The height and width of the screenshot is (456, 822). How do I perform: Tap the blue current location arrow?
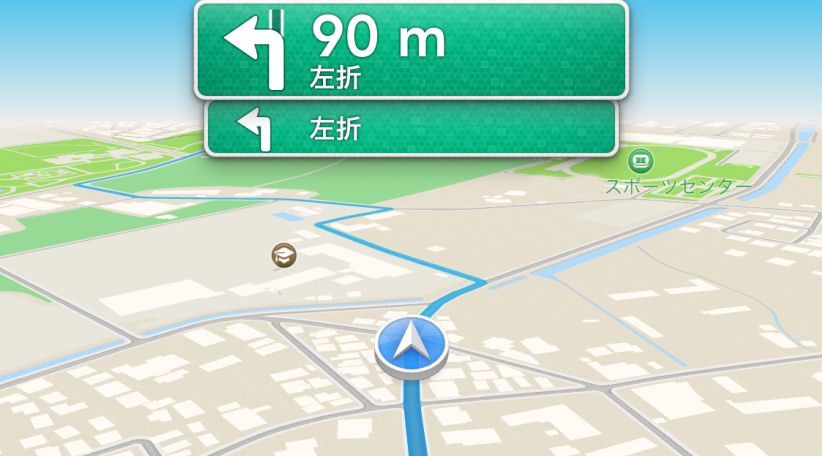coord(411,345)
